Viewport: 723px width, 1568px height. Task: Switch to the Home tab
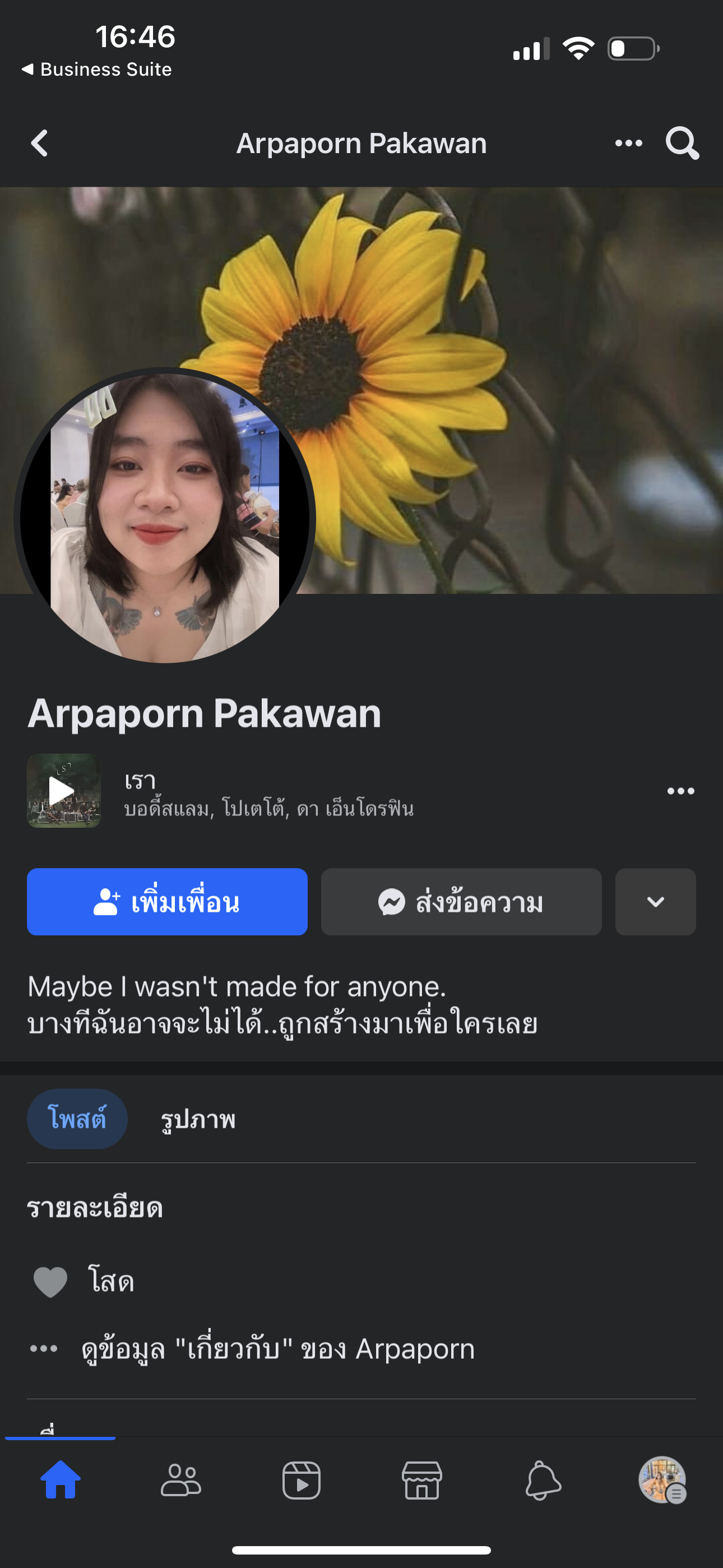click(61, 1480)
